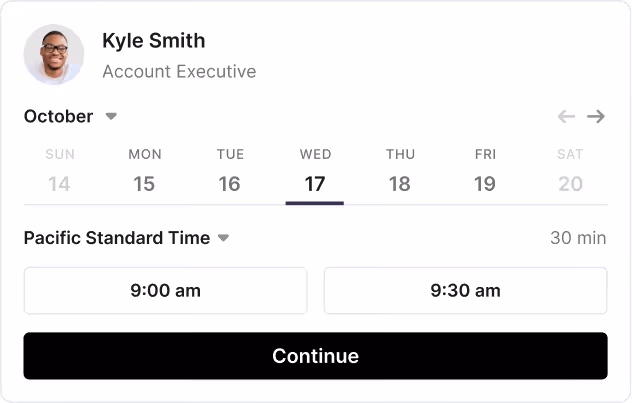Image resolution: width=632 pixels, height=403 pixels.
Task: Choose the 9:30 am time slot
Action: pyautogui.click(x=465, y=291)
